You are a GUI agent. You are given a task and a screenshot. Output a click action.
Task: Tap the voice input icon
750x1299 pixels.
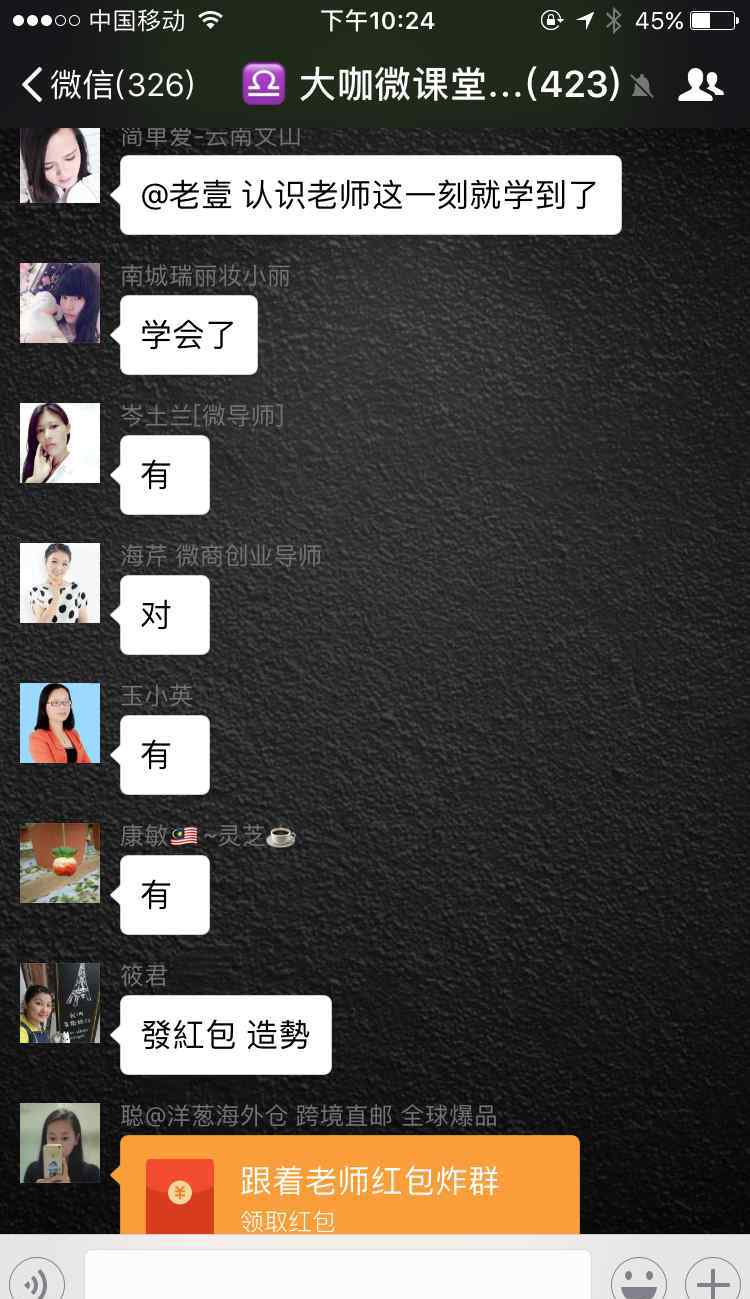point(38,1279)
